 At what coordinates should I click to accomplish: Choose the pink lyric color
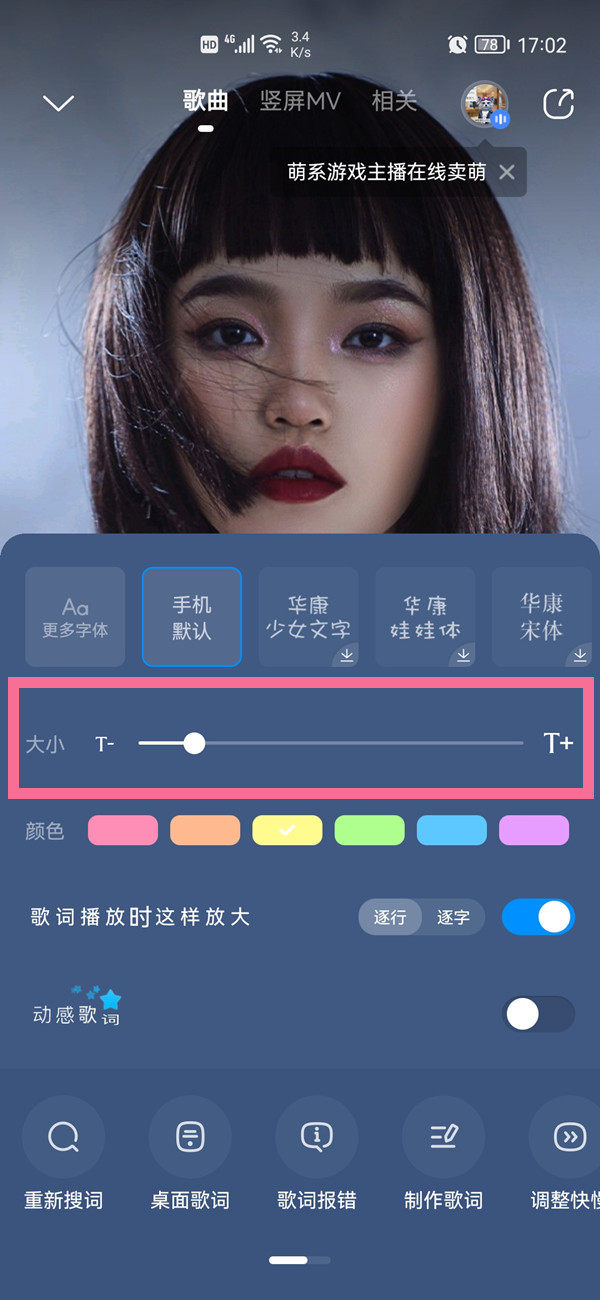123,830
